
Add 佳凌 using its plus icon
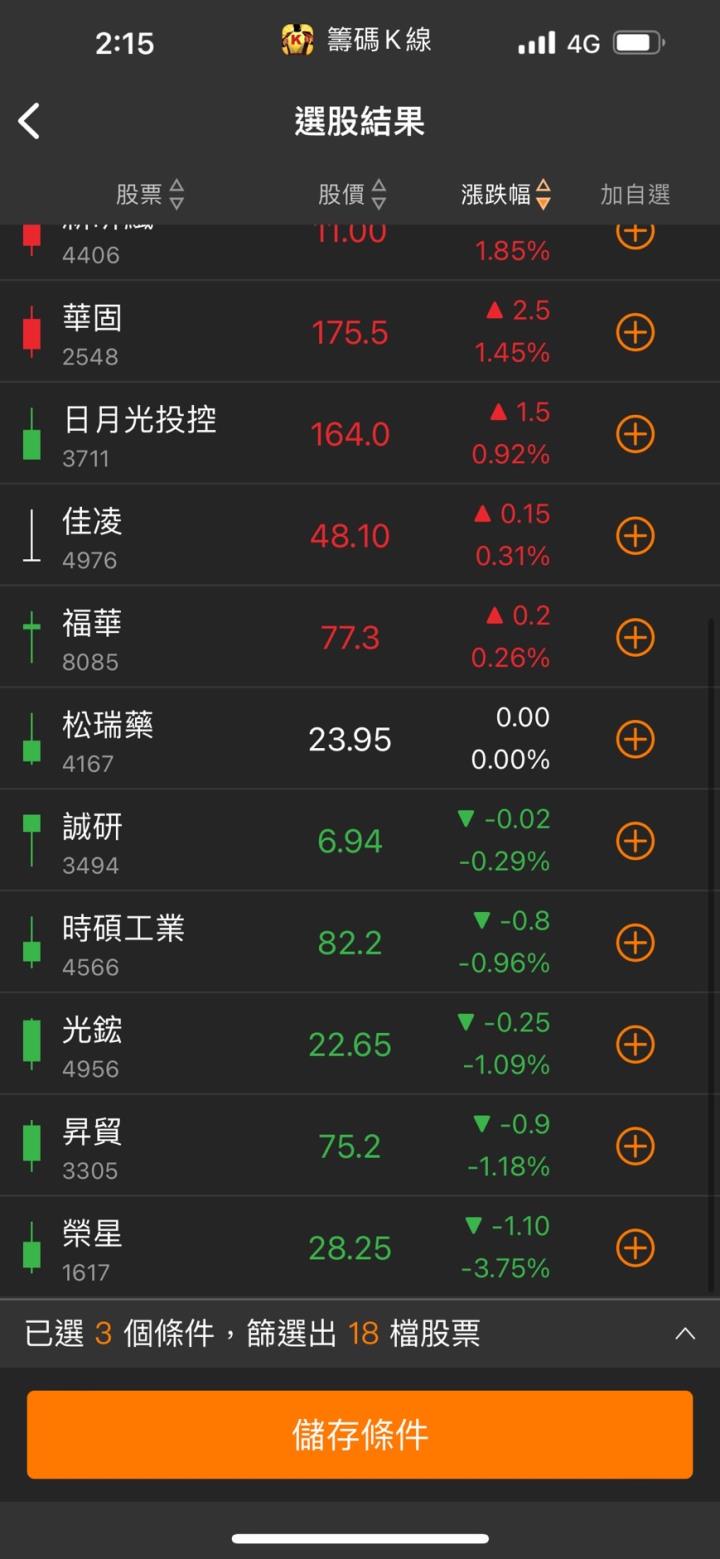tap(634, 535)
